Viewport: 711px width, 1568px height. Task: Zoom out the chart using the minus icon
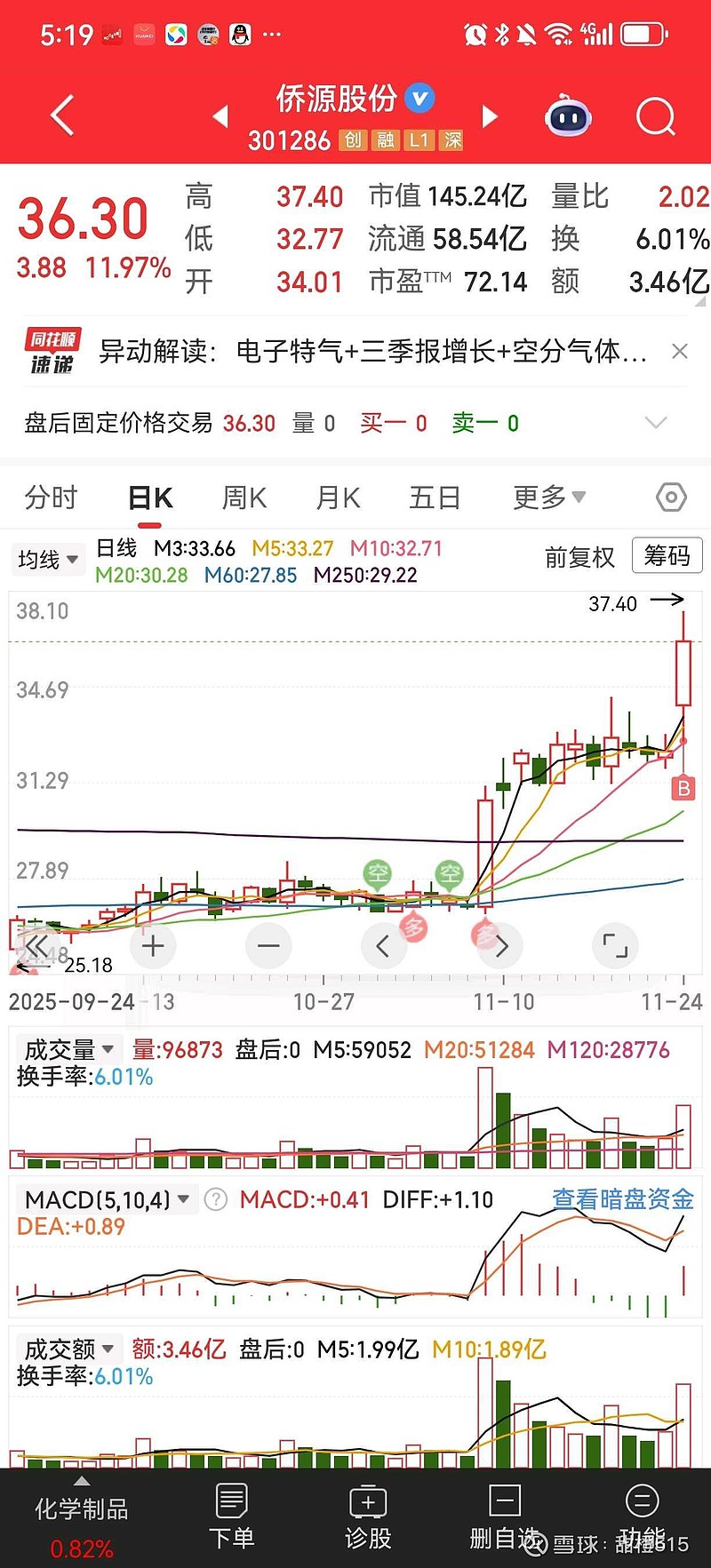tap(268, 945)
